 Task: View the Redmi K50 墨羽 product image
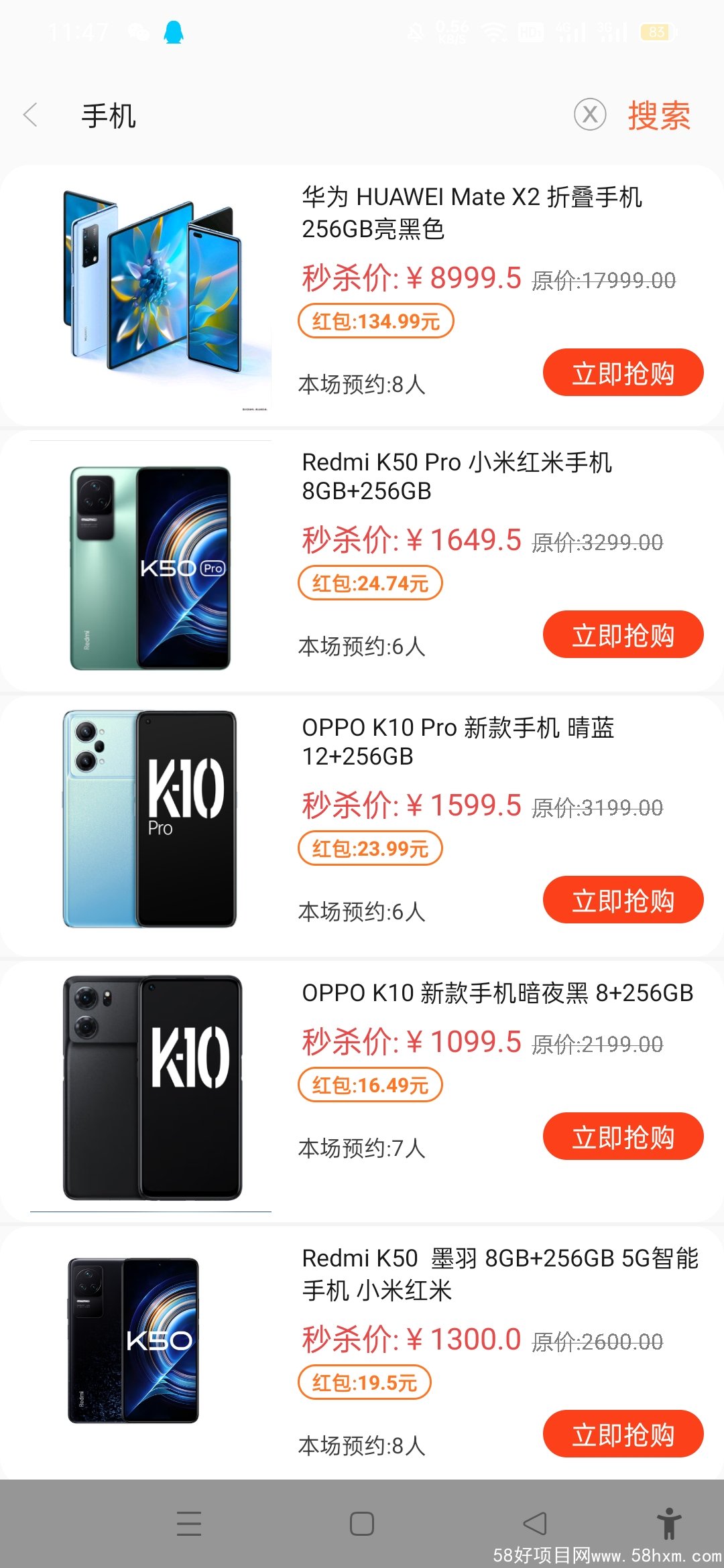(134, 1340)
